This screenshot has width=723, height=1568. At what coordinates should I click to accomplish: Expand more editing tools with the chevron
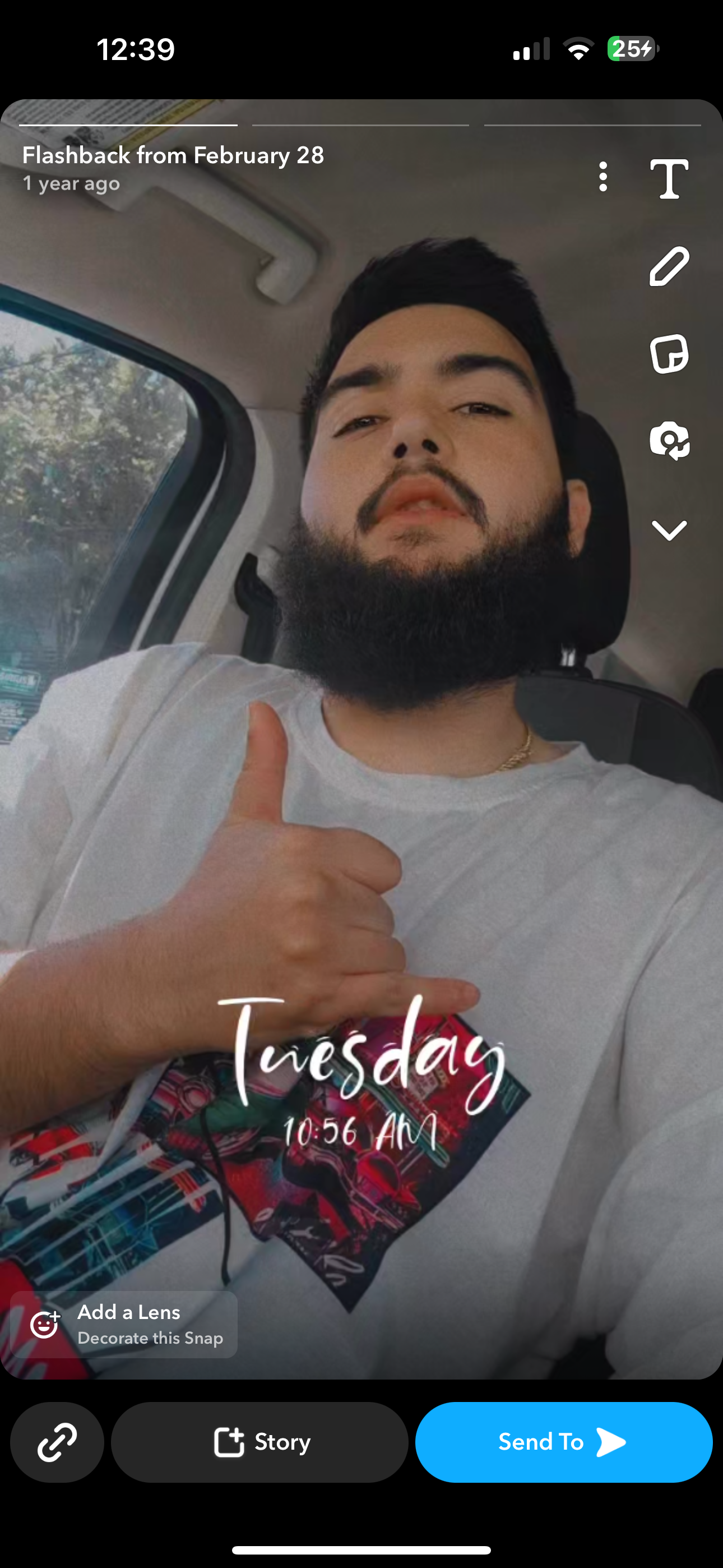point(669,529)
